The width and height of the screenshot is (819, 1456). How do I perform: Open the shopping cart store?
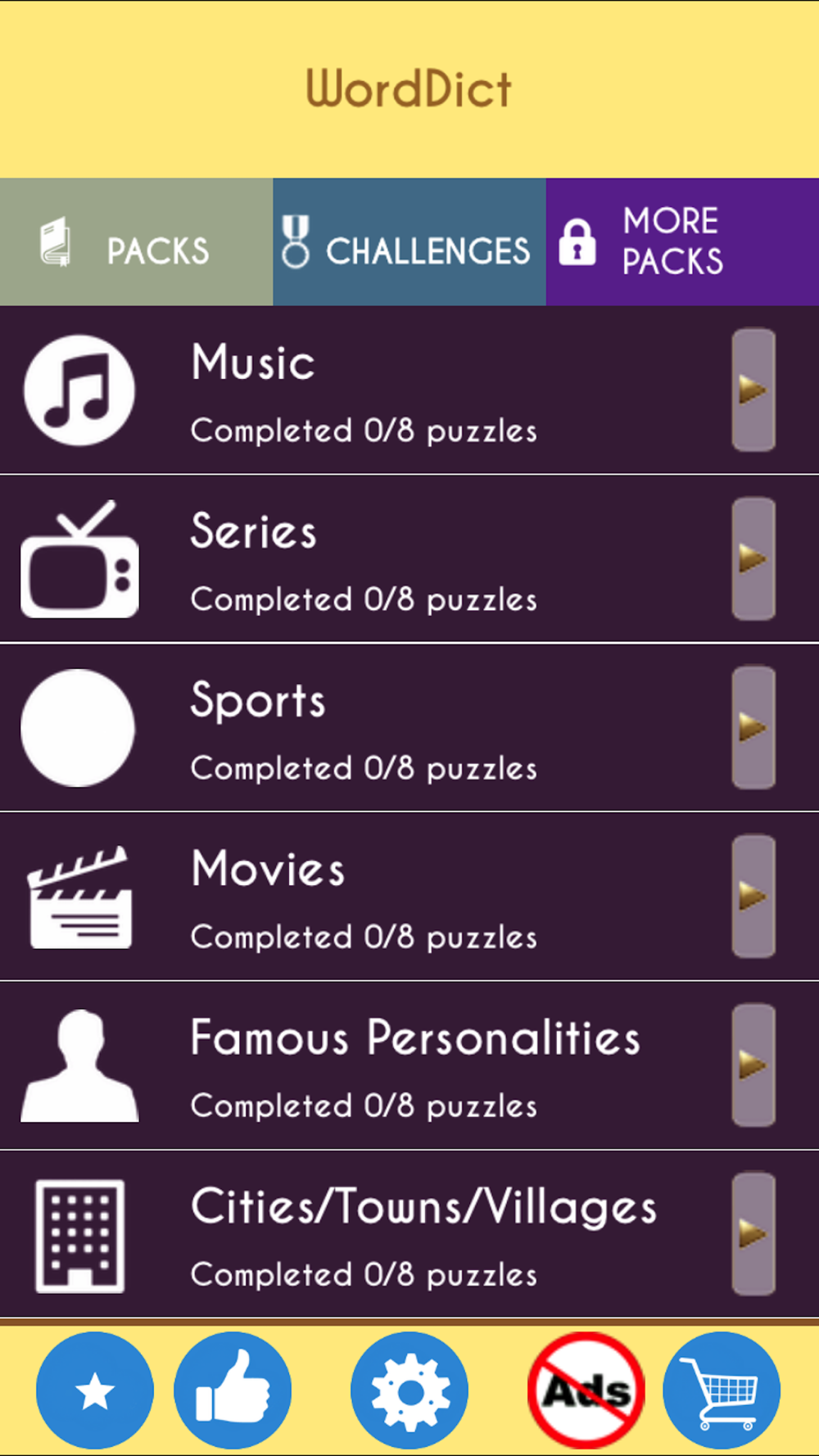(722, 1390)
